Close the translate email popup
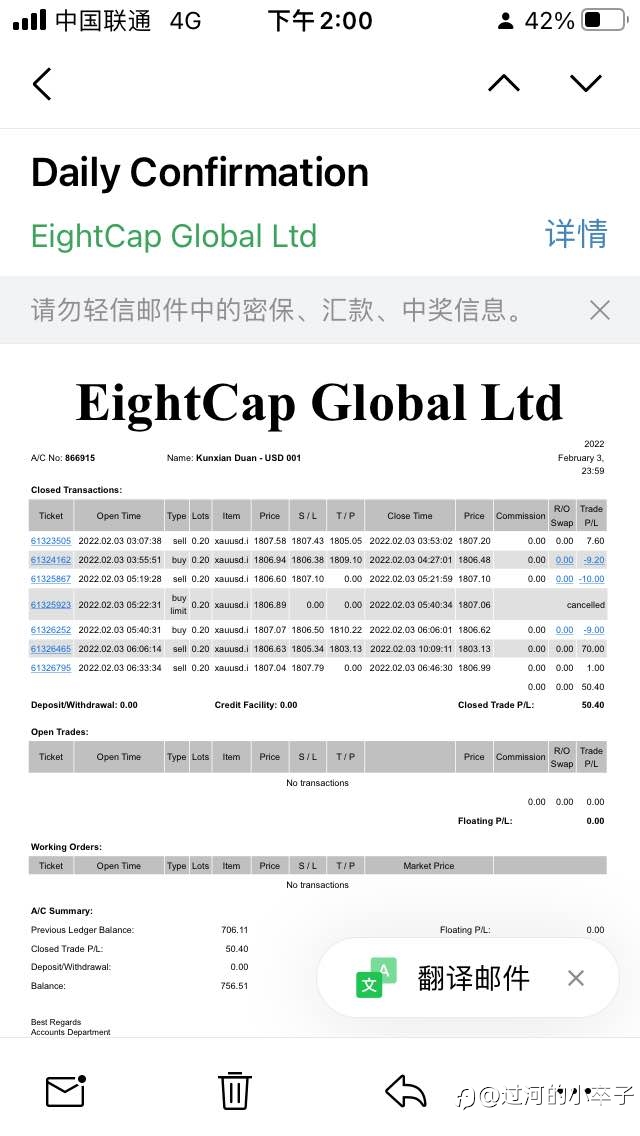Screen dimensions: 640x1136 [x=575, y=978]
